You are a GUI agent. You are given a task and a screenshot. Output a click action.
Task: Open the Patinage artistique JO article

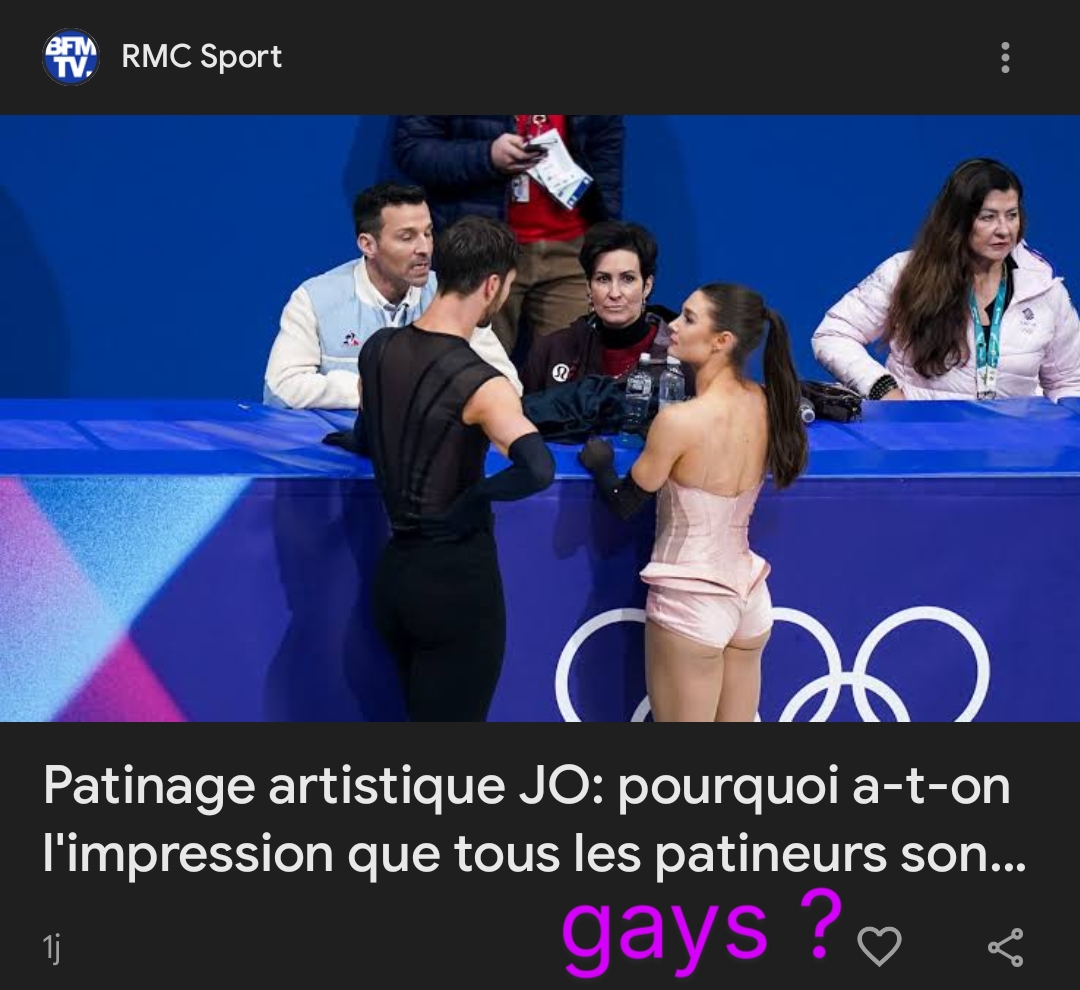(527, 821)
